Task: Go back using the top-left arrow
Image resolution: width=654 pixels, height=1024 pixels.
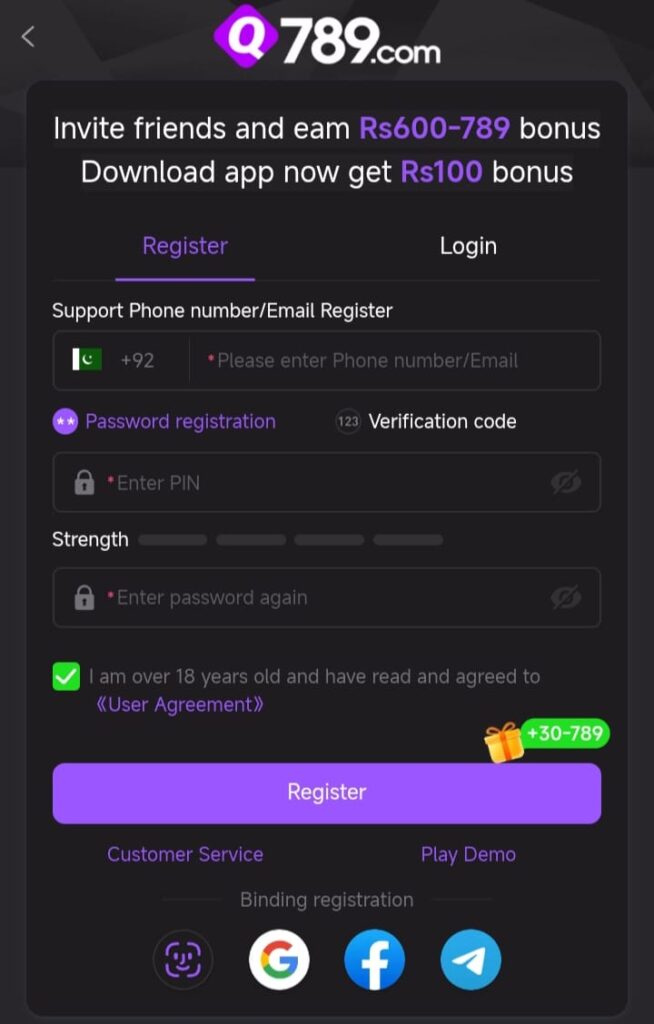Action: click(28, 37)
